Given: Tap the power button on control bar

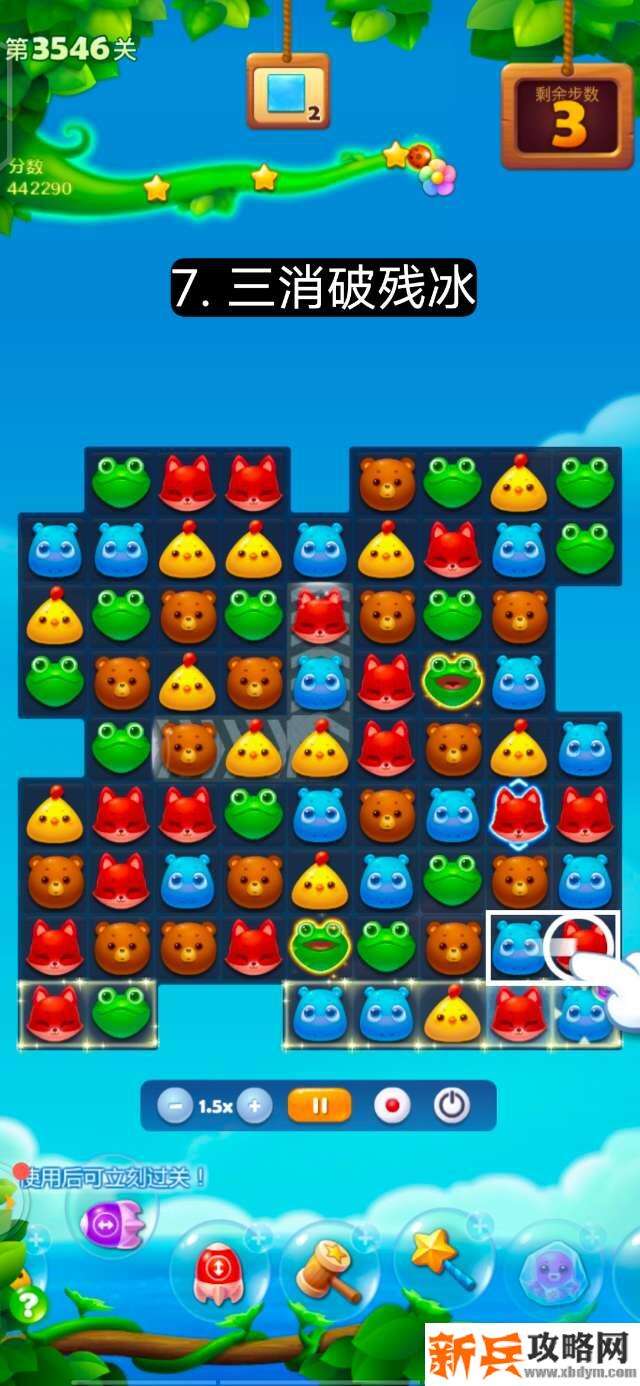Looking at the screenshot, I should [451, 1106].
